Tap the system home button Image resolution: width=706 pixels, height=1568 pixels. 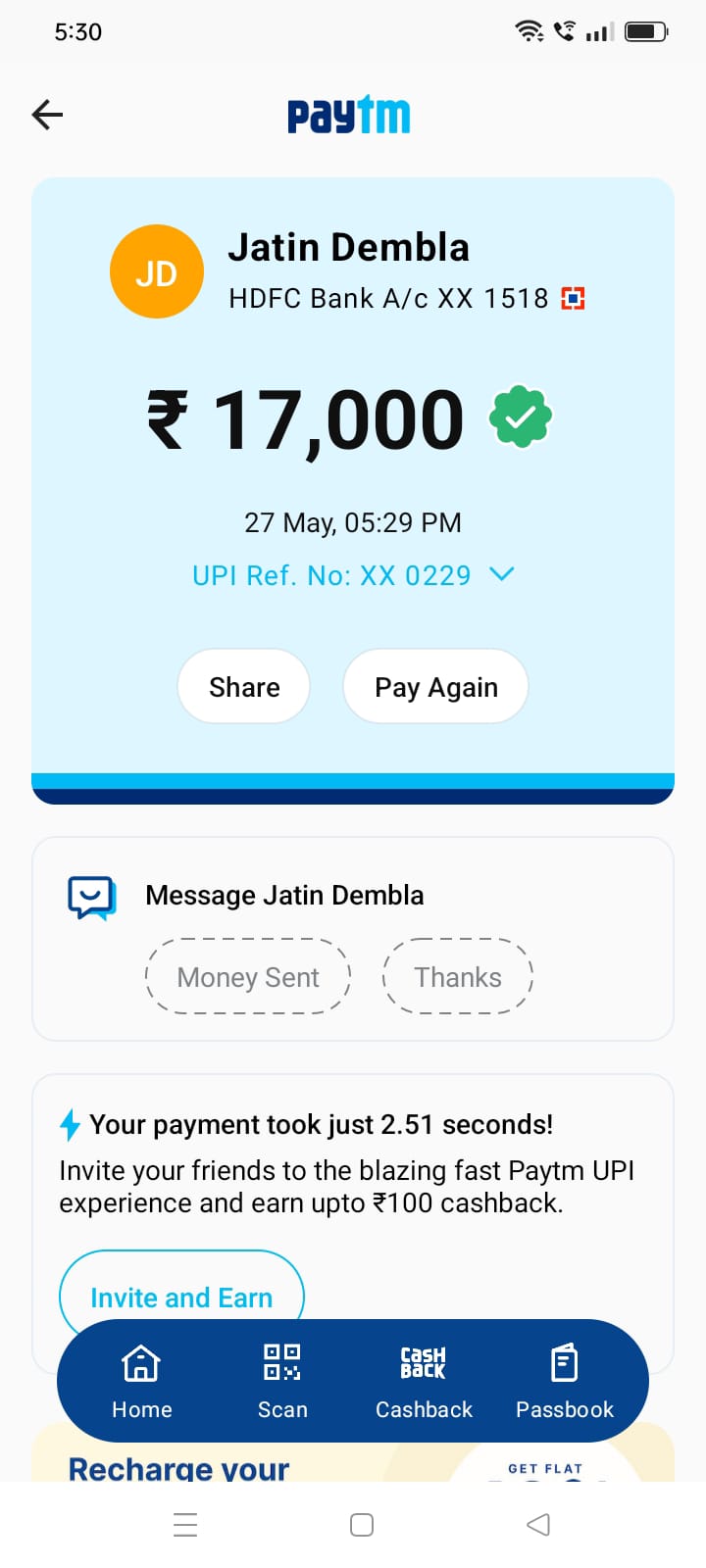coord(362,1525)
